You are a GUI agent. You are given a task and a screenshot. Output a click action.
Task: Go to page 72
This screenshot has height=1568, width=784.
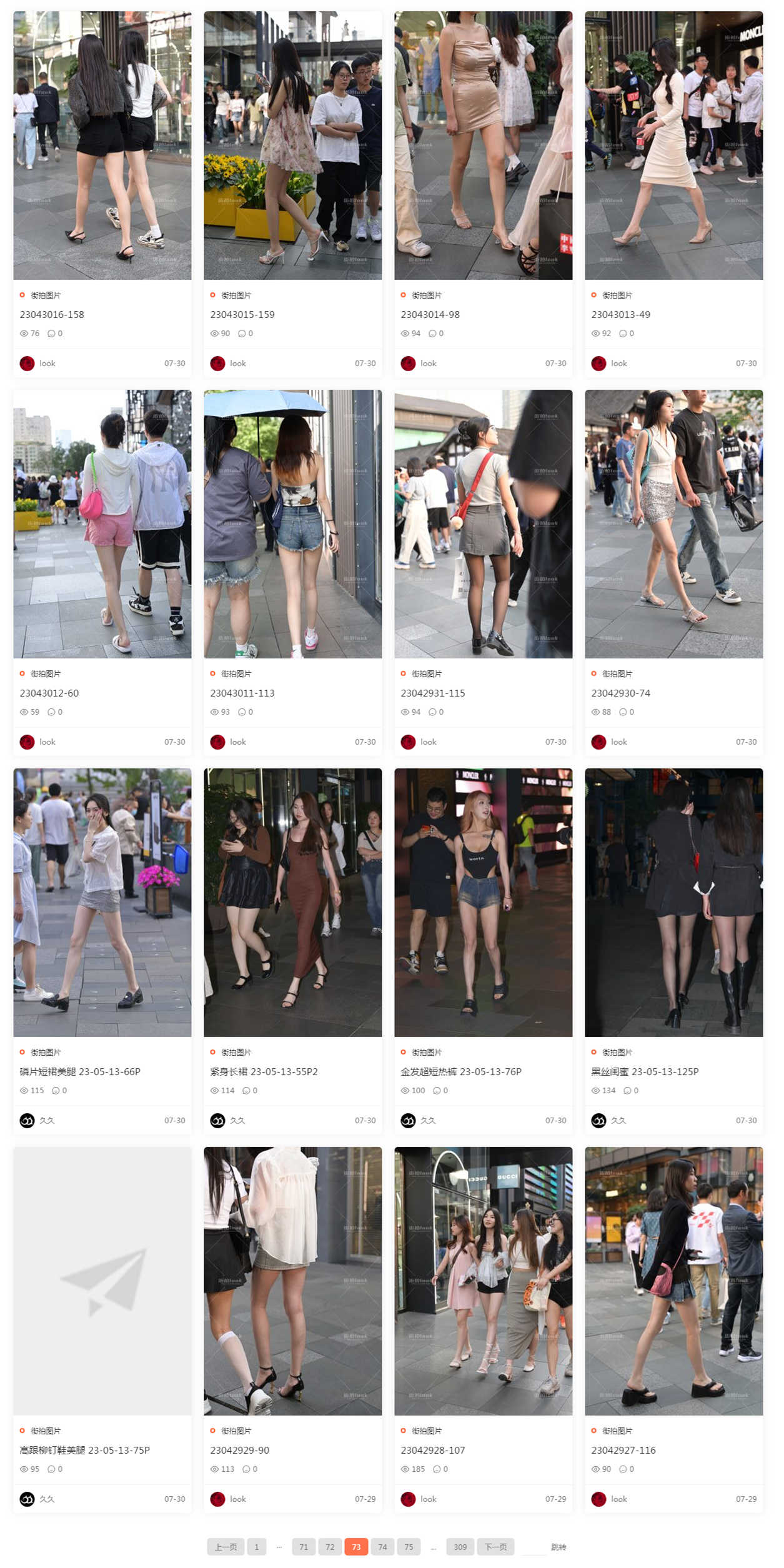pos(330,1547)
